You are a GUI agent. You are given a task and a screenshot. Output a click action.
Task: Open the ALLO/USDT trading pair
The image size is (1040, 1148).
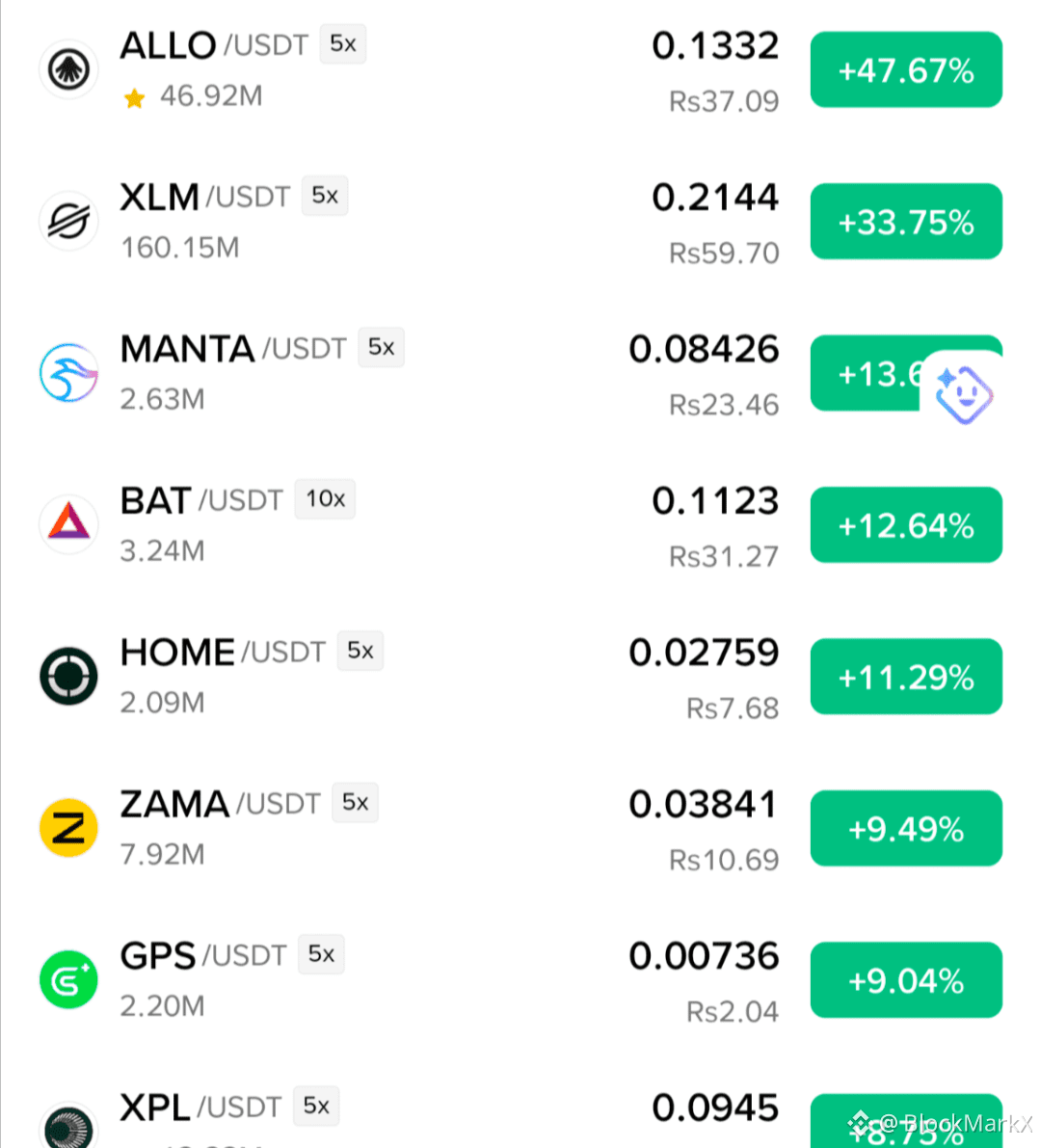520,70
